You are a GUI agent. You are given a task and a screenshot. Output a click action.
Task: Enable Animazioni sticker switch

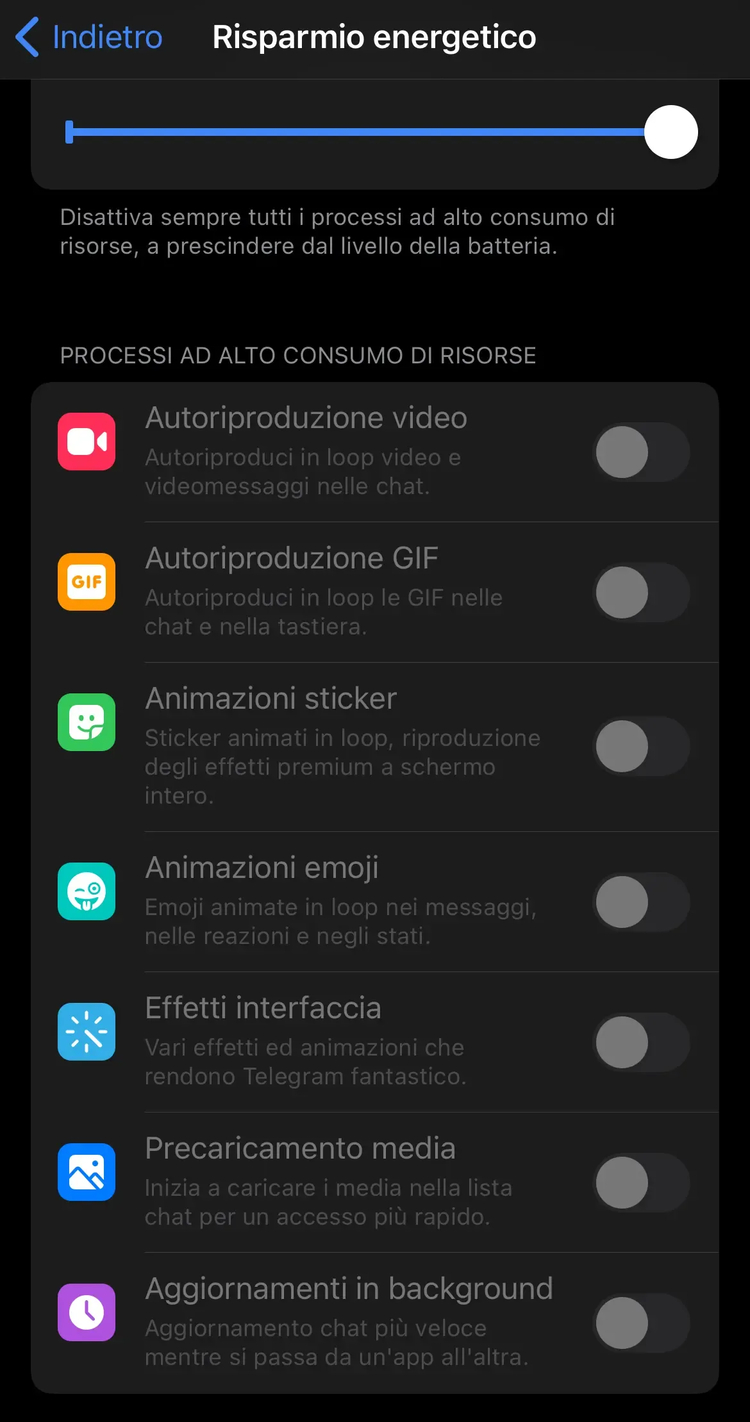click(642, 746)
